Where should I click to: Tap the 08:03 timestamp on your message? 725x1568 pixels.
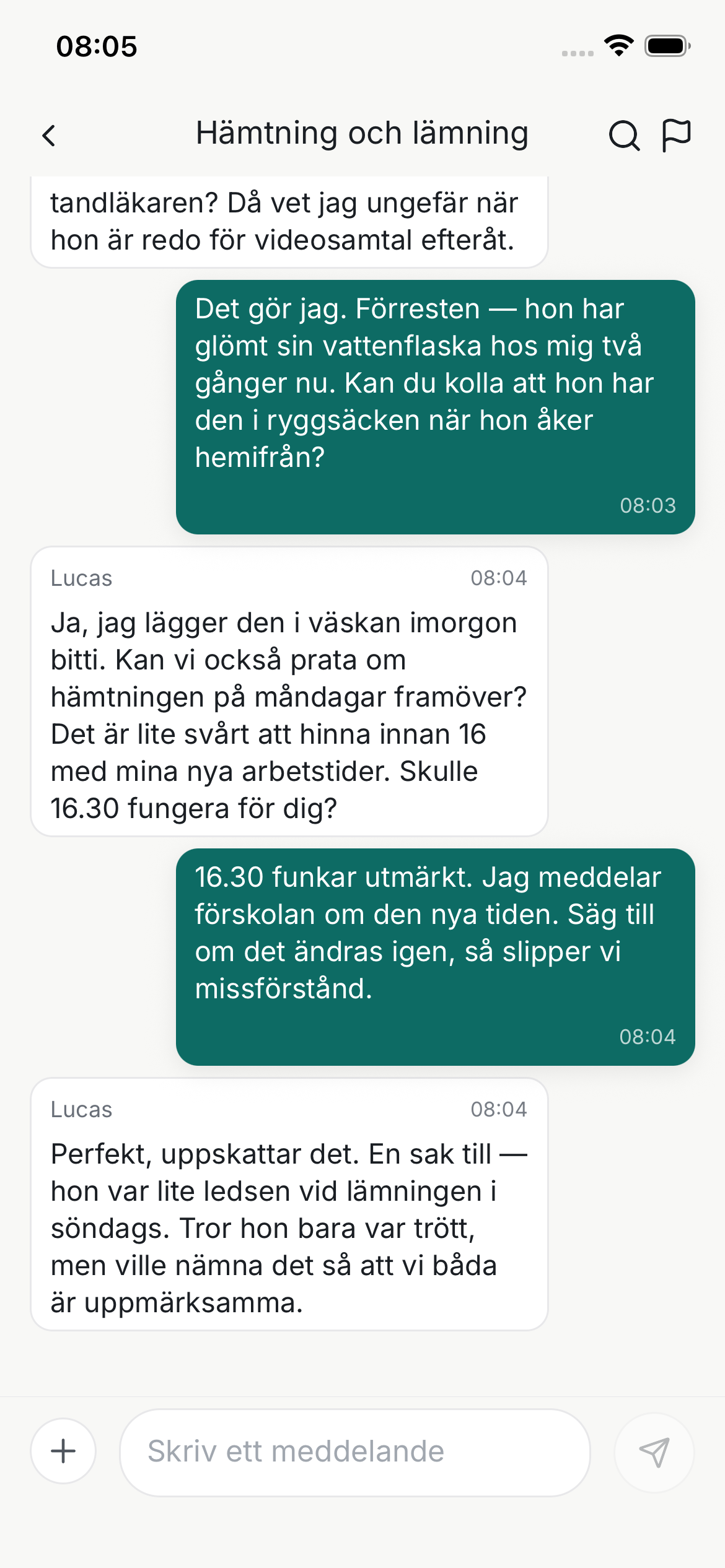pyautogui.click(x=648, y=505)
